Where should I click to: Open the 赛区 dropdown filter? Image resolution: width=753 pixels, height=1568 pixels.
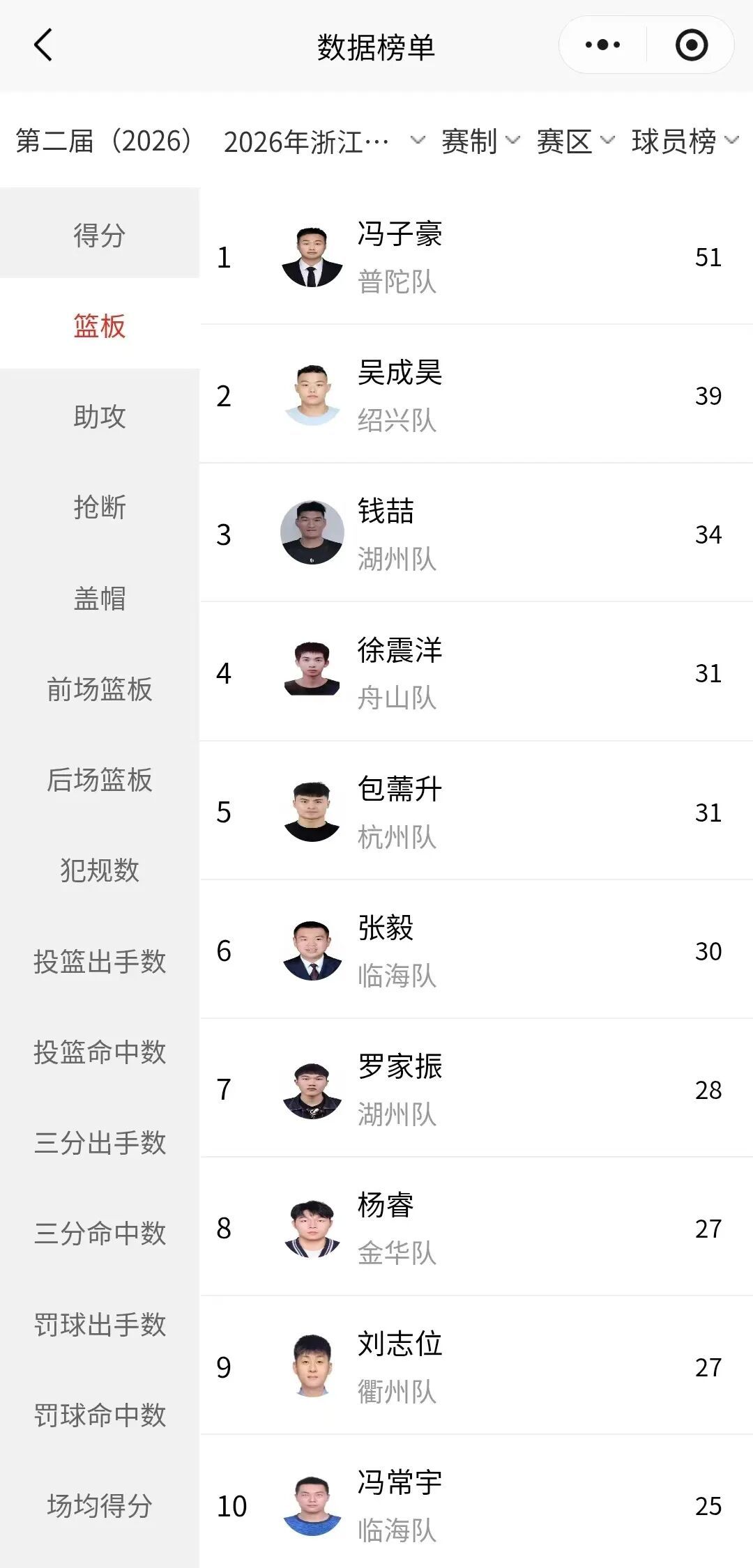coord(575,141)
